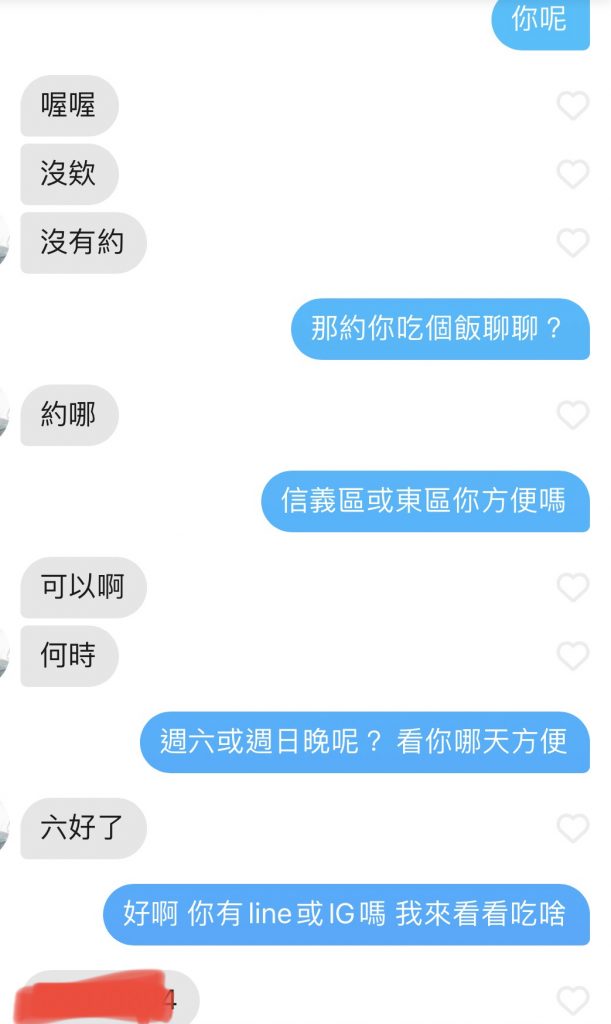
Task: Open profile photo beside 何時
Action: (x=4, y=656)
